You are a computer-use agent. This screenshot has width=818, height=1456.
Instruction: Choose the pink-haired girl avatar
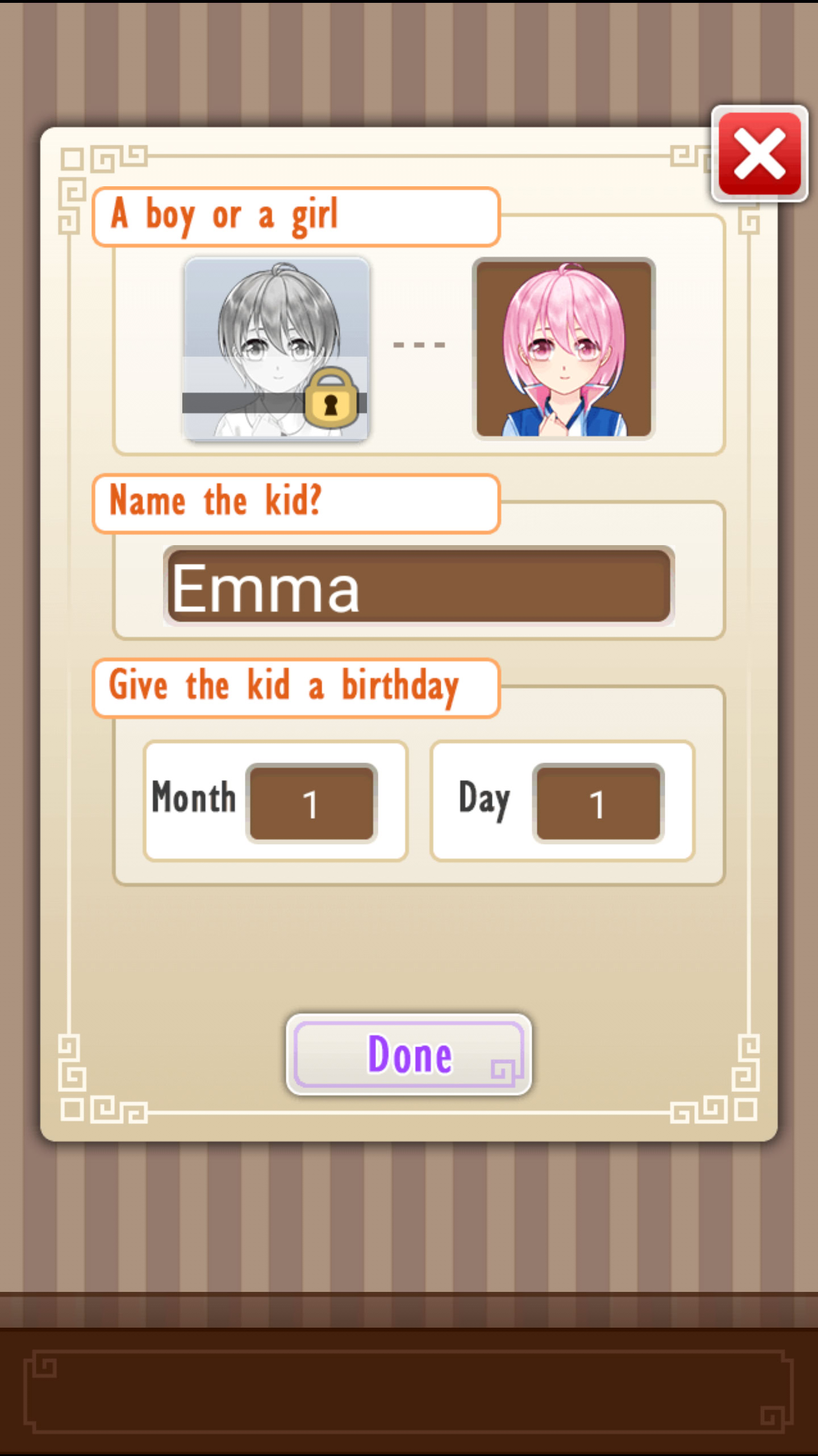coord(564,349)
